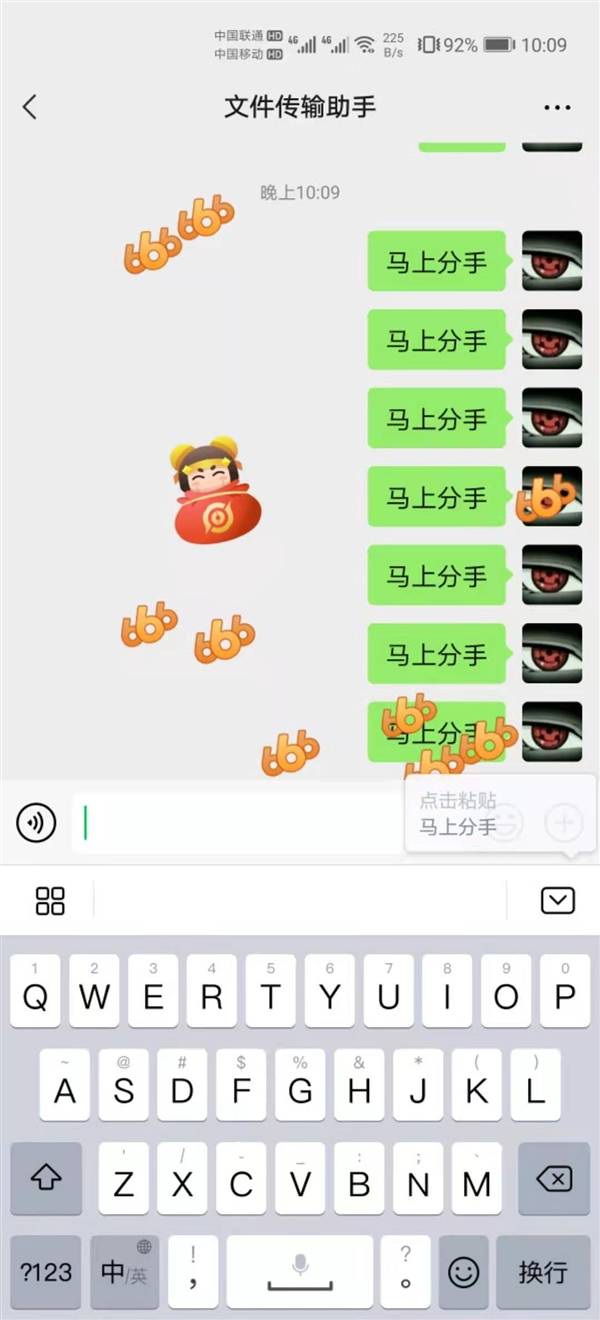Image resolution: width=600 pixels, height=1320 pixels.
Task: Open the three-dot chat options menu
Action: pos(556,107)
